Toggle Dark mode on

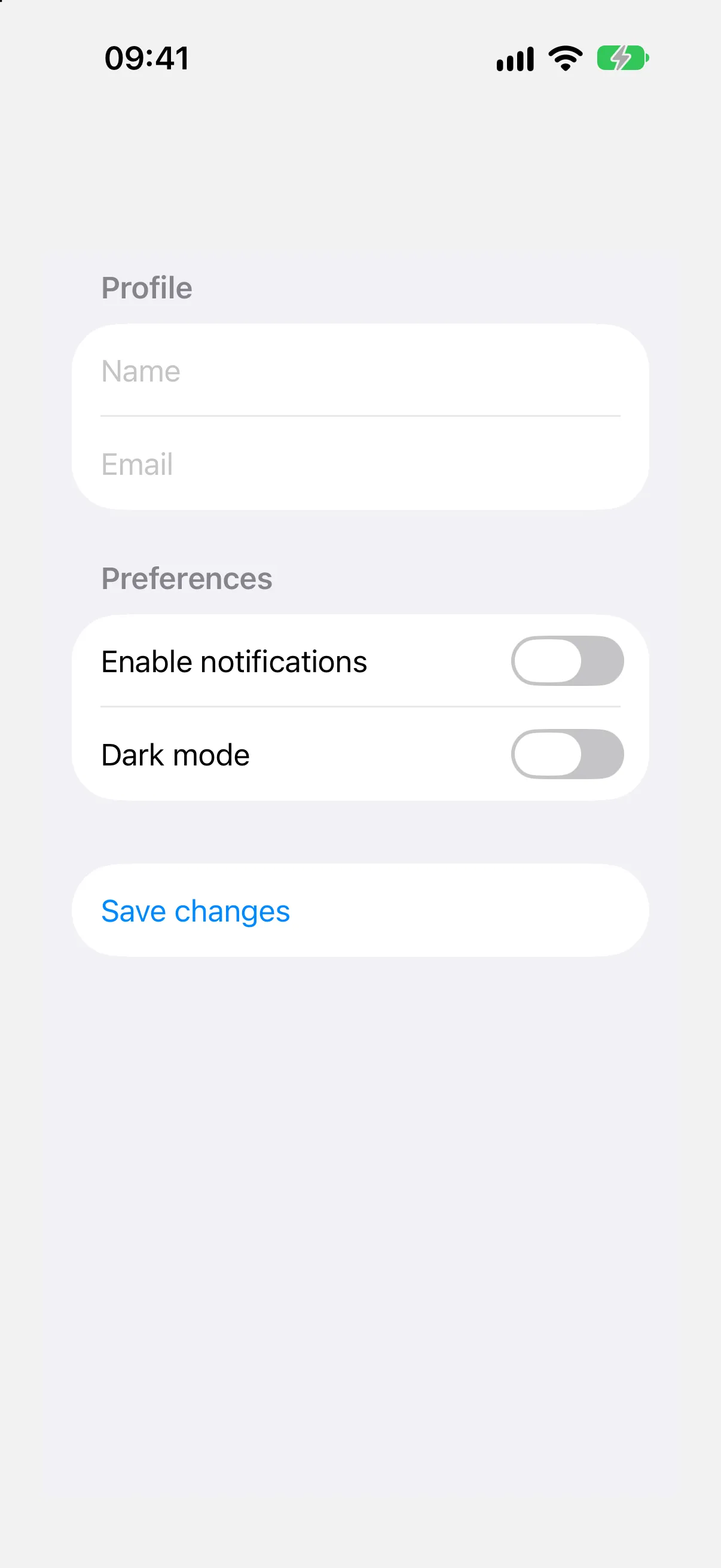[567, 754]
